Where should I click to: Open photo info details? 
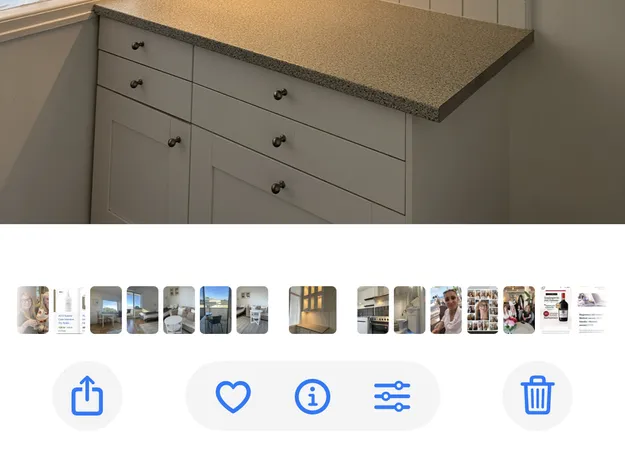point(312,397)
